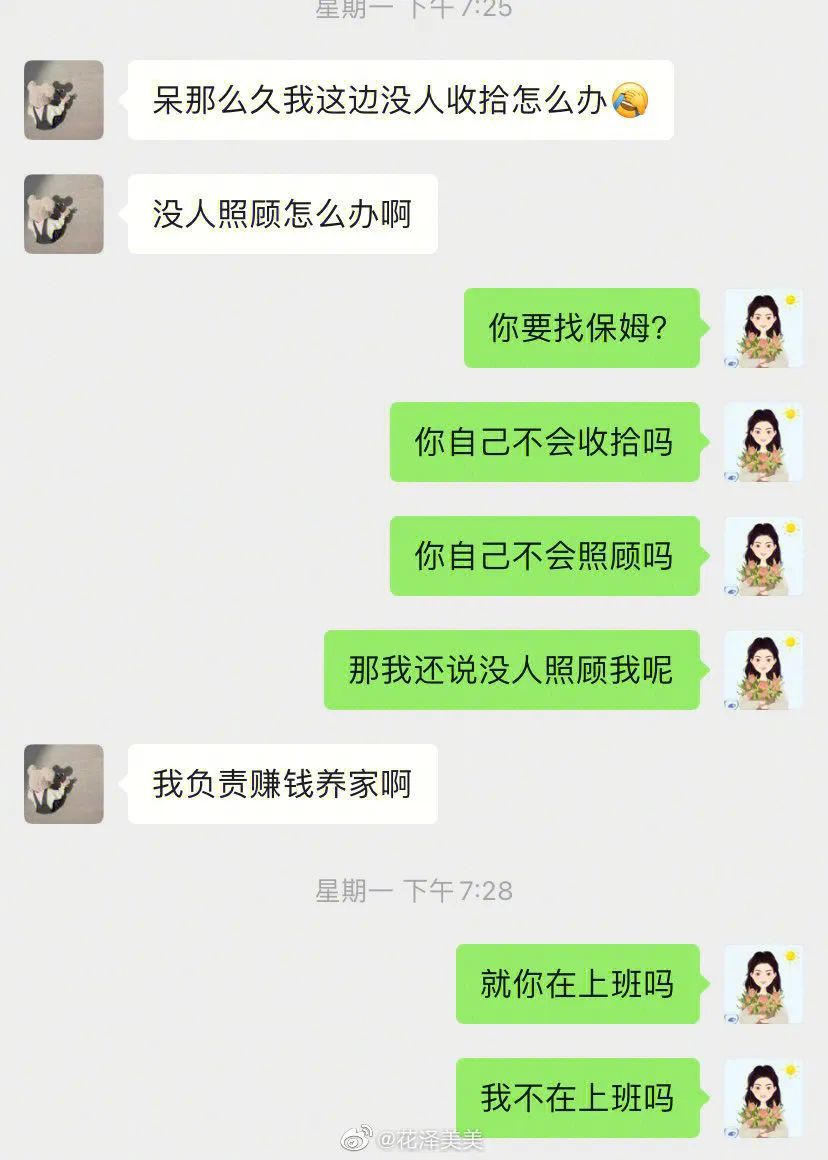
Task: Tap avatar next to '我负责赚钱养家啊'
Action: (x=64, y=784)
